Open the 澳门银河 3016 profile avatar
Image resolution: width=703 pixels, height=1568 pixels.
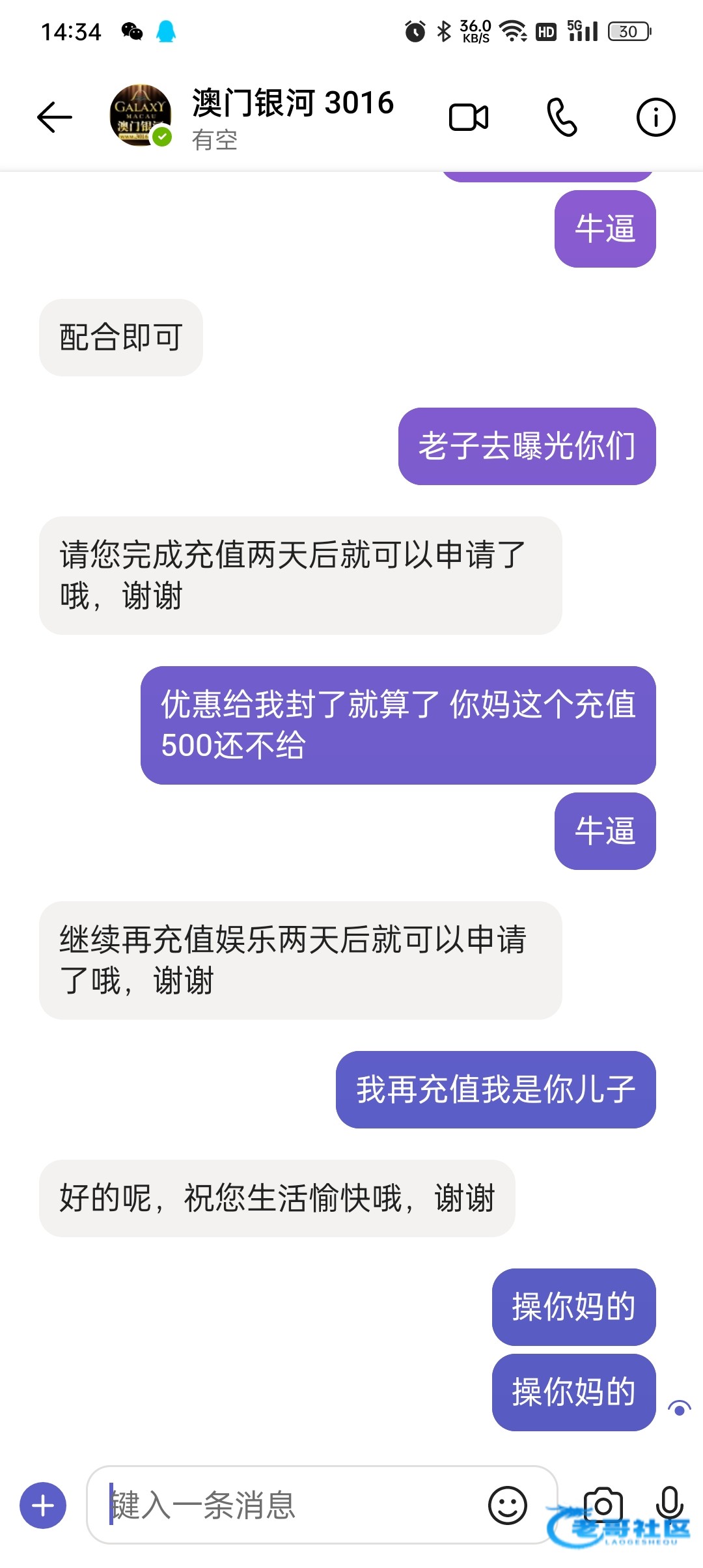[140, 116]
